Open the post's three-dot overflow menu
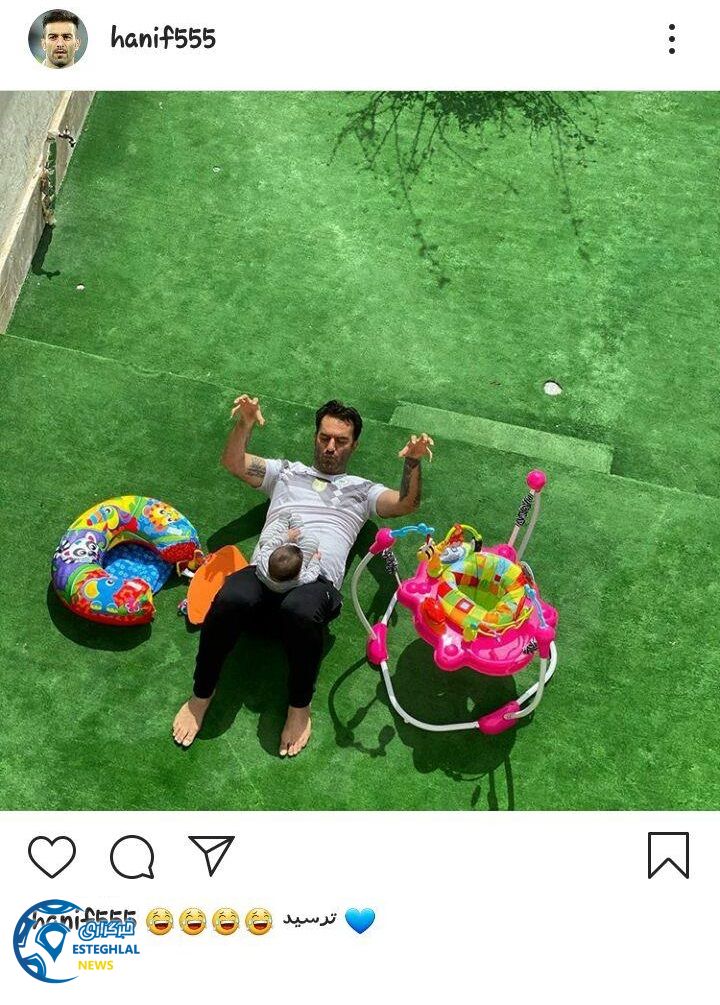Image resolution: width=720 pixels, height=1005 pixels. pos(671,39)
